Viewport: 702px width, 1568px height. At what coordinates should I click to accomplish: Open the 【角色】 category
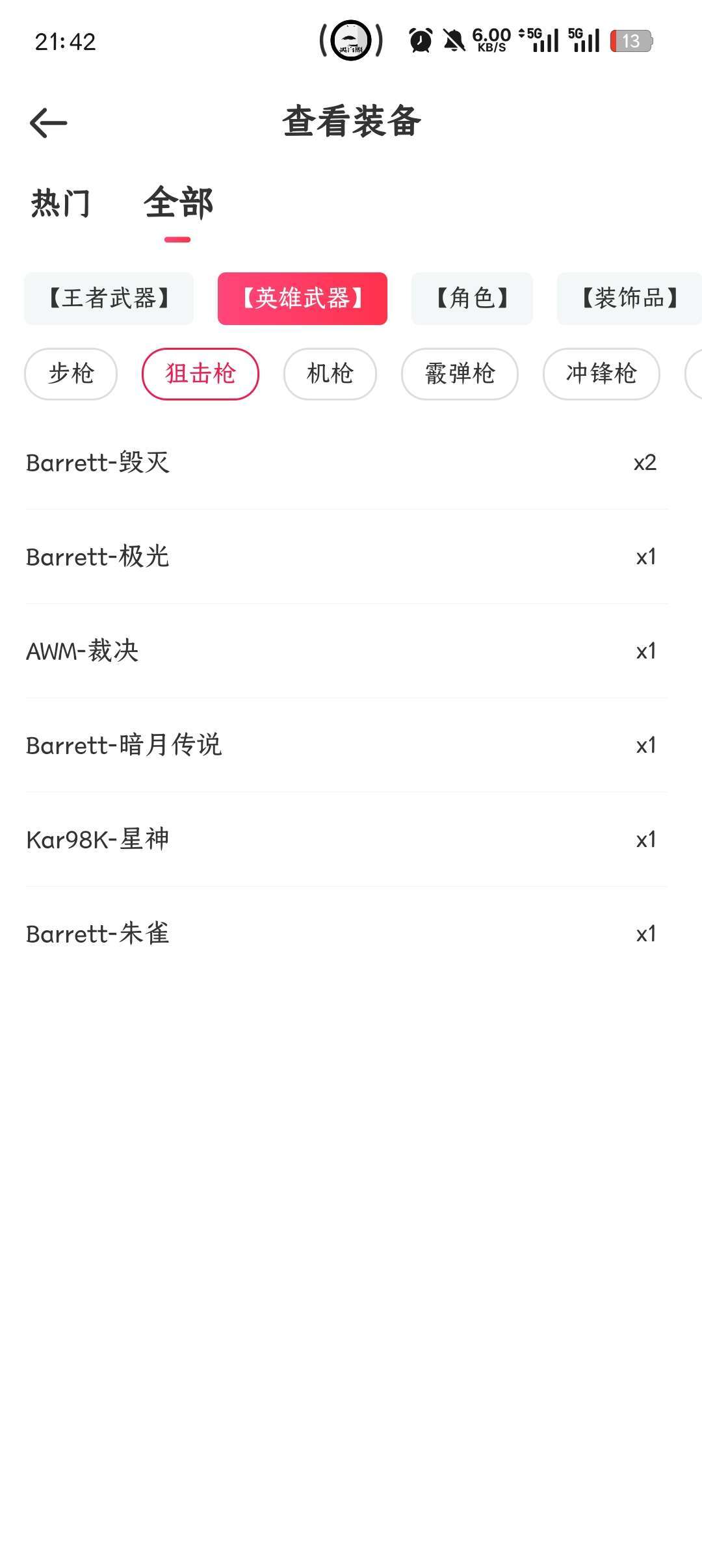pos(472,298)
